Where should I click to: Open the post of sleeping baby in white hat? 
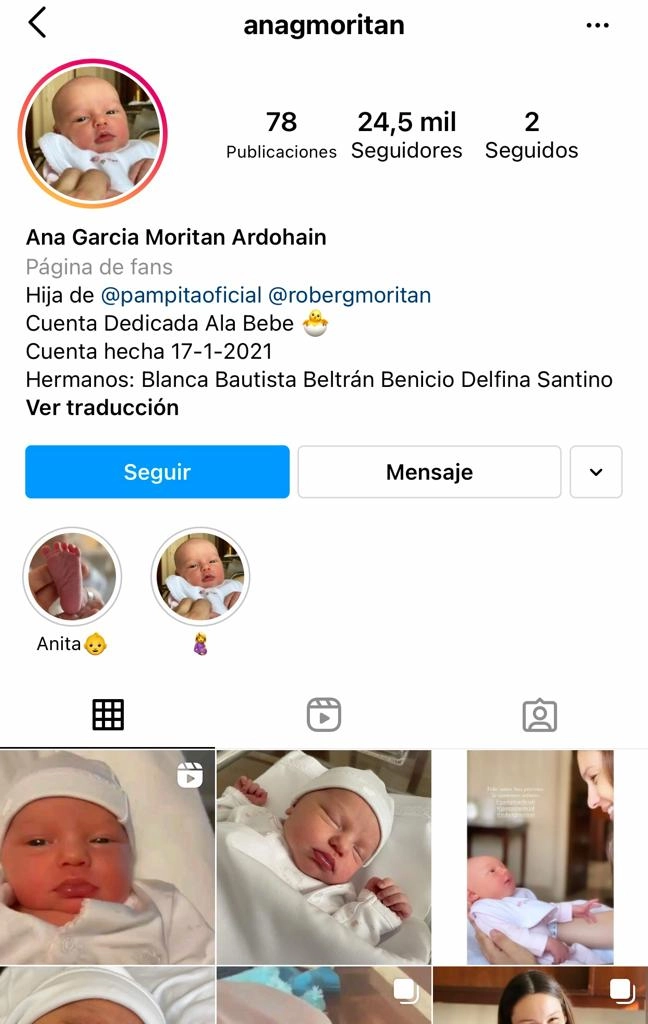pos(324,856)
